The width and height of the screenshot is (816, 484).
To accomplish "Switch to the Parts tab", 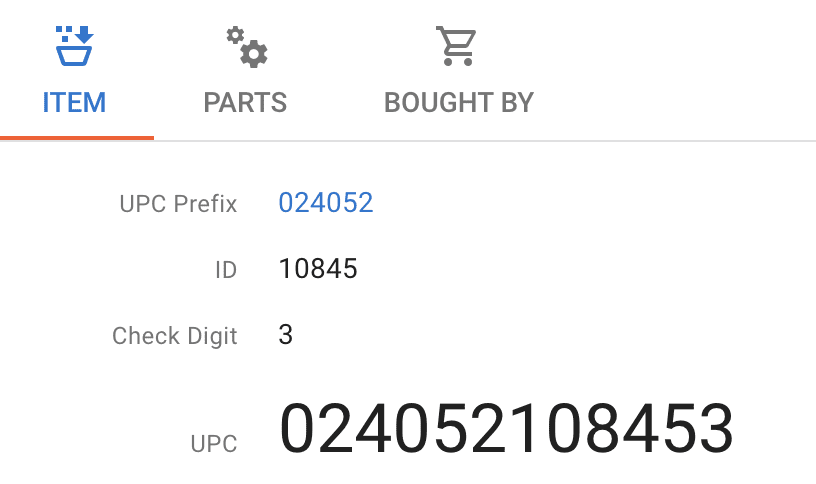I will 245,72.
